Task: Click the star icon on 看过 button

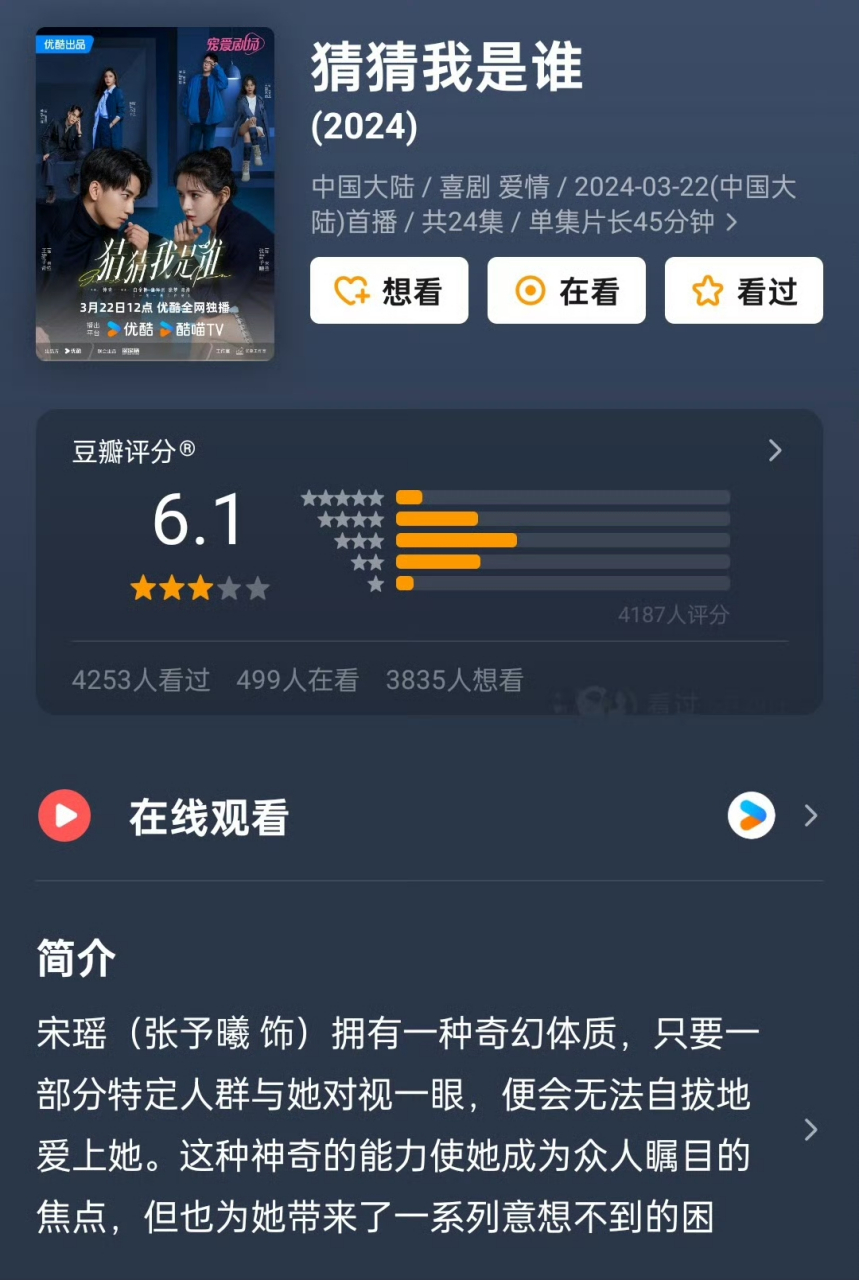Action: tap(707, 290)
